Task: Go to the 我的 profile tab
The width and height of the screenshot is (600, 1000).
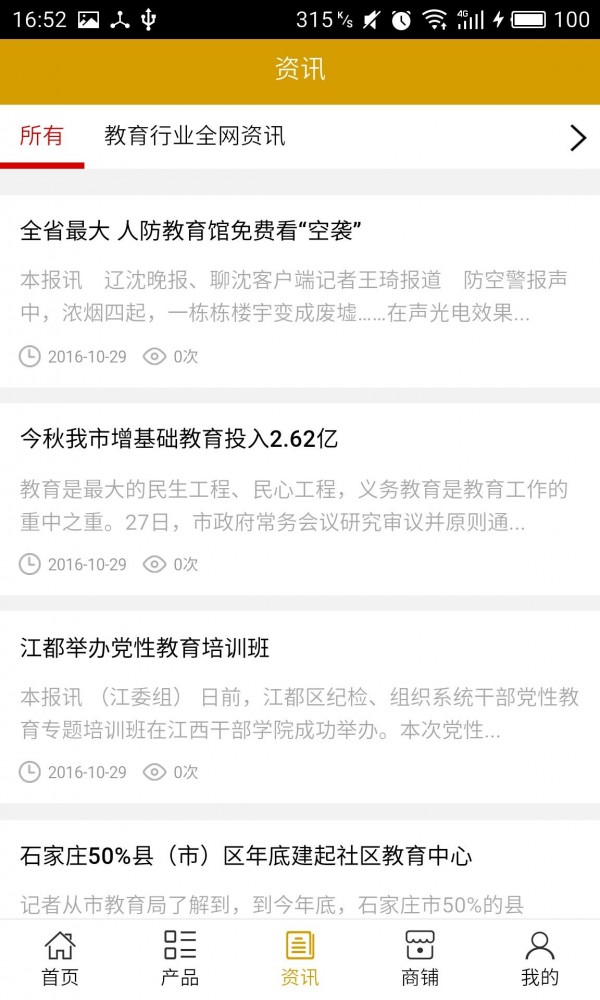Action: click(x=540, y=959)
